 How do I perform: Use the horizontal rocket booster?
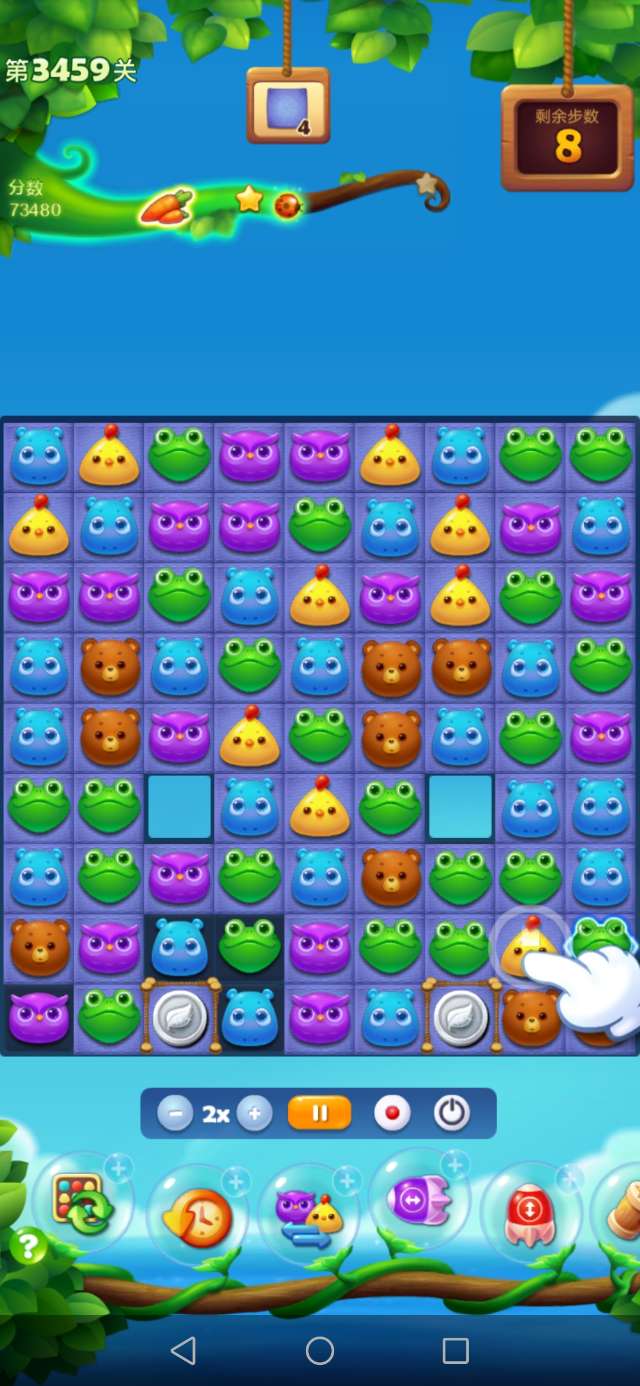point(420,1200)
